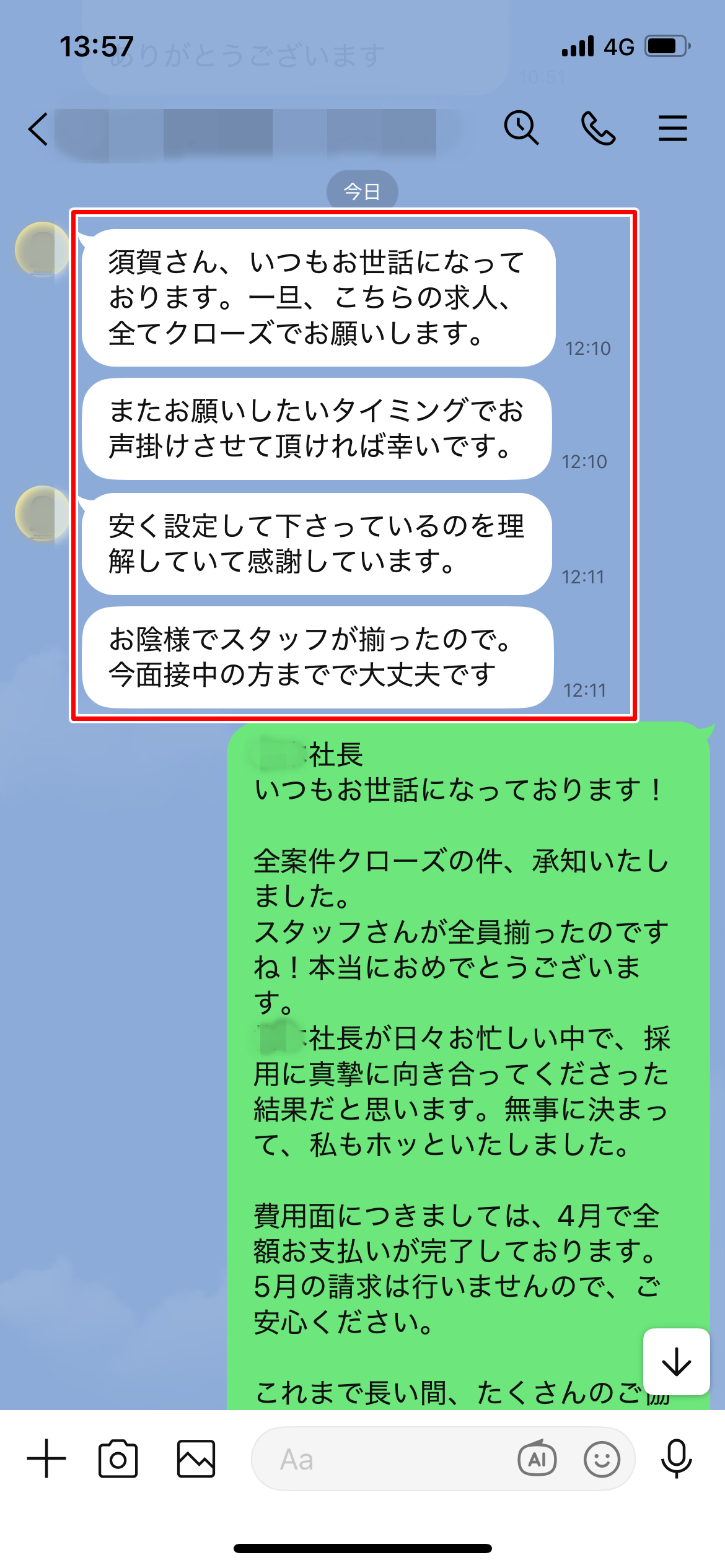Image resolution: width=725 pixels, height=1568 pixels.
Task: Open the AI assistant in the message box
Action: point(537,1459)
